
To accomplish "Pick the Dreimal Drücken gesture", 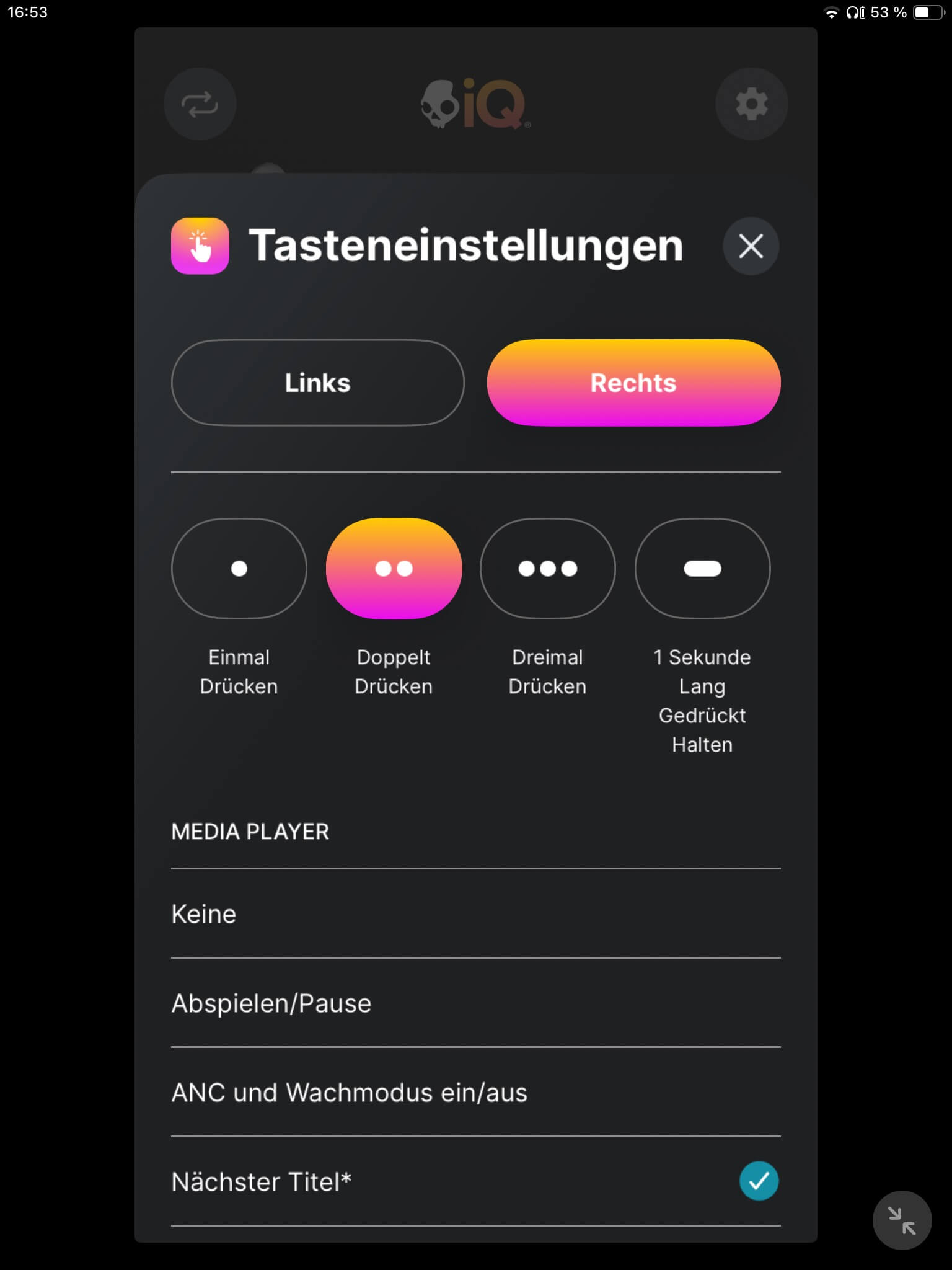I will pyautogui.click(x=547, y=569).
